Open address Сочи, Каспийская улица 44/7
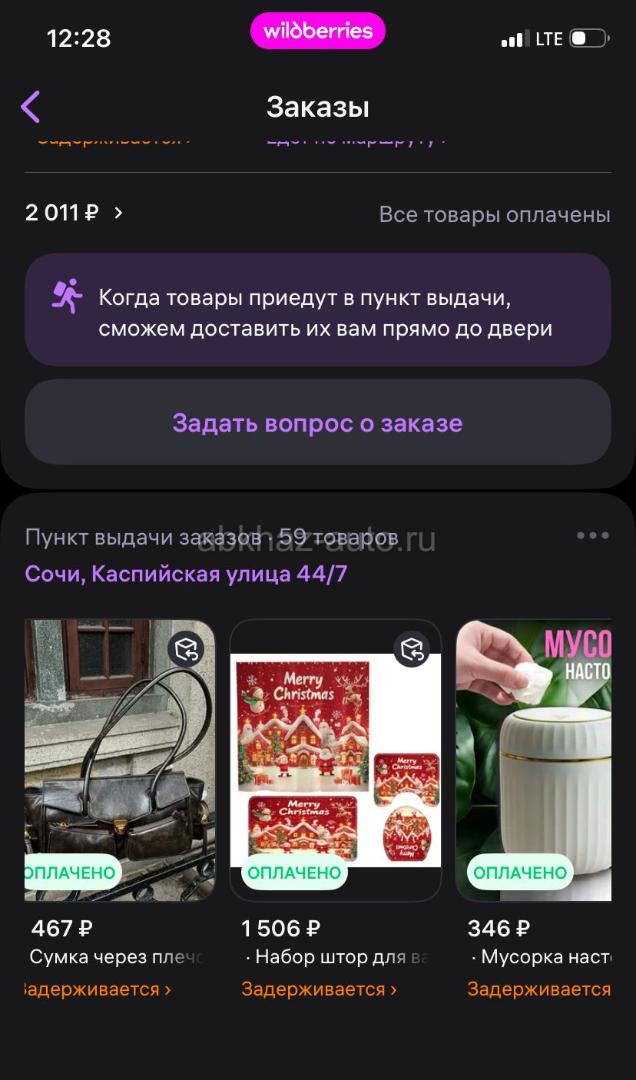The height and width of the screenshot is (1080, 636). click(x=186, y=574)
